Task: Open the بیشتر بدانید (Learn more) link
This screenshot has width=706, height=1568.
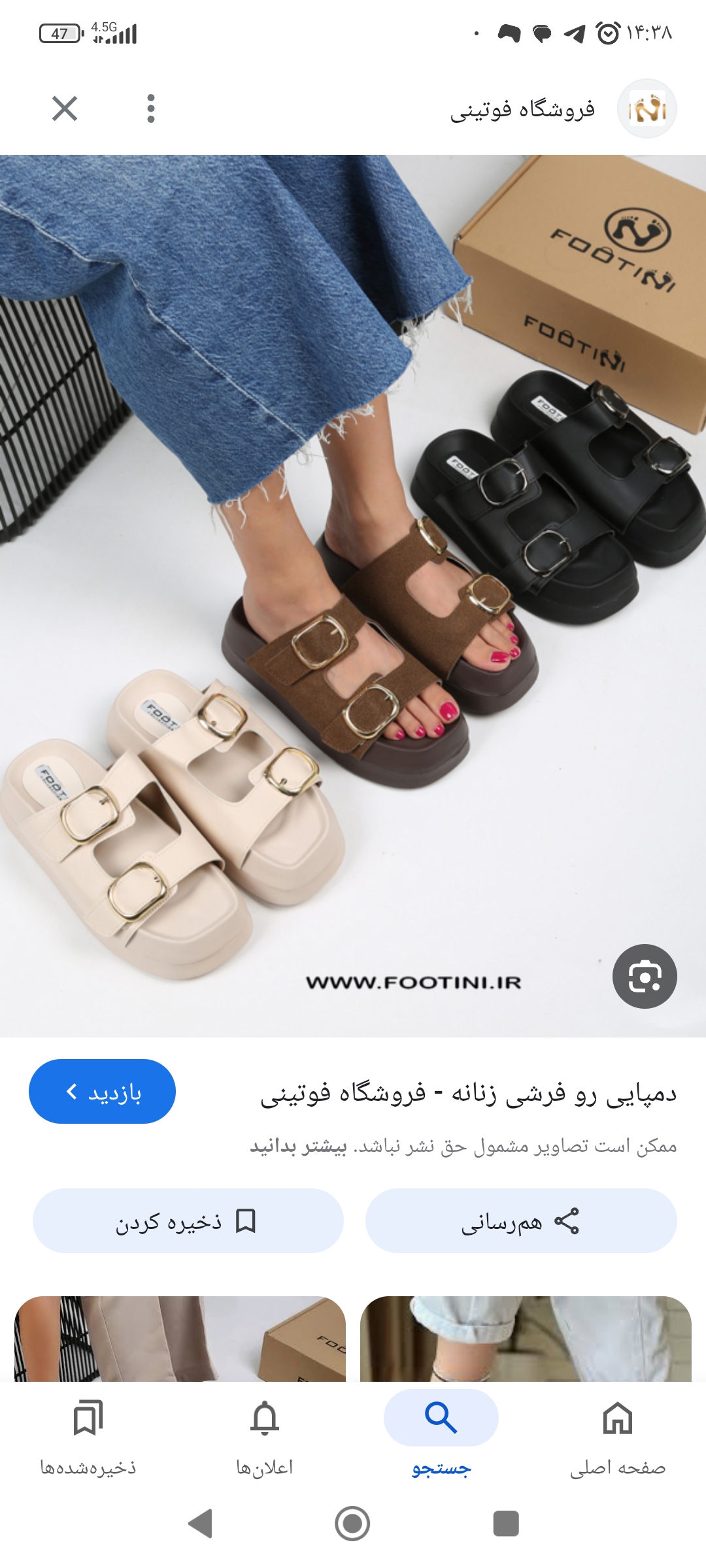Action: (x=299, y=1146)
